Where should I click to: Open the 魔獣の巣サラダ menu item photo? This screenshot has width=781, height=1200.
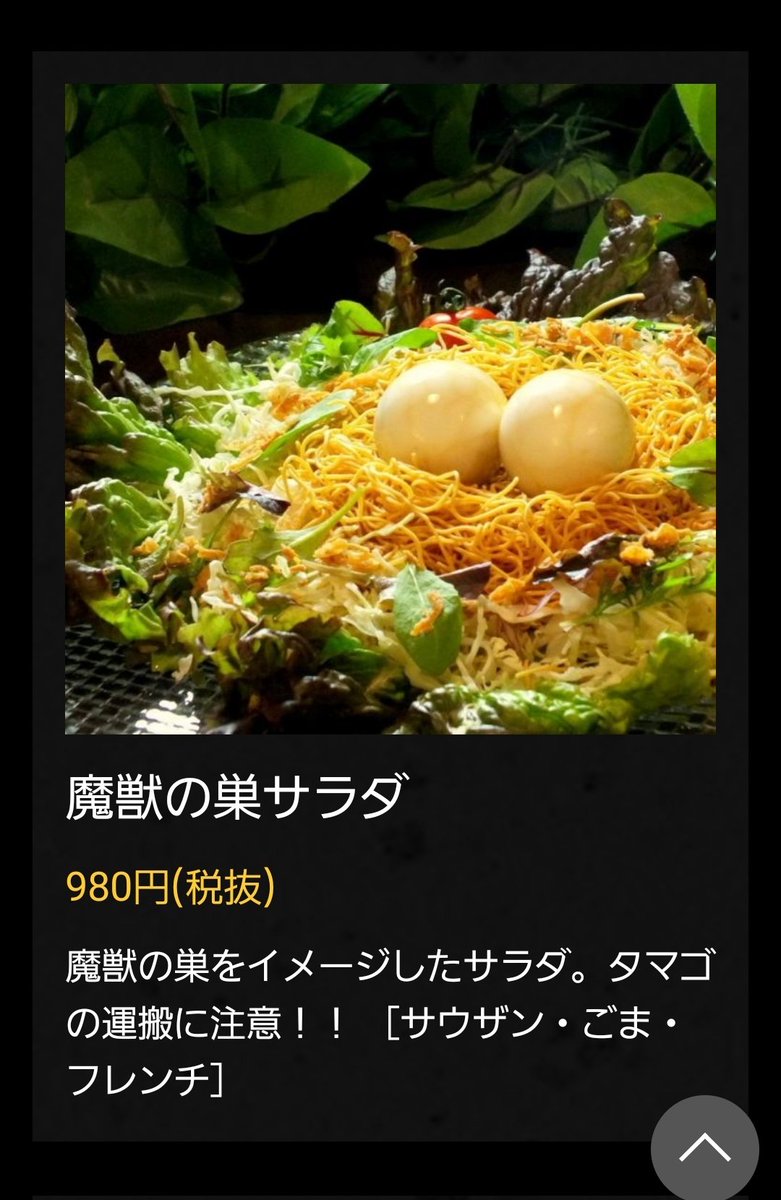390,408
